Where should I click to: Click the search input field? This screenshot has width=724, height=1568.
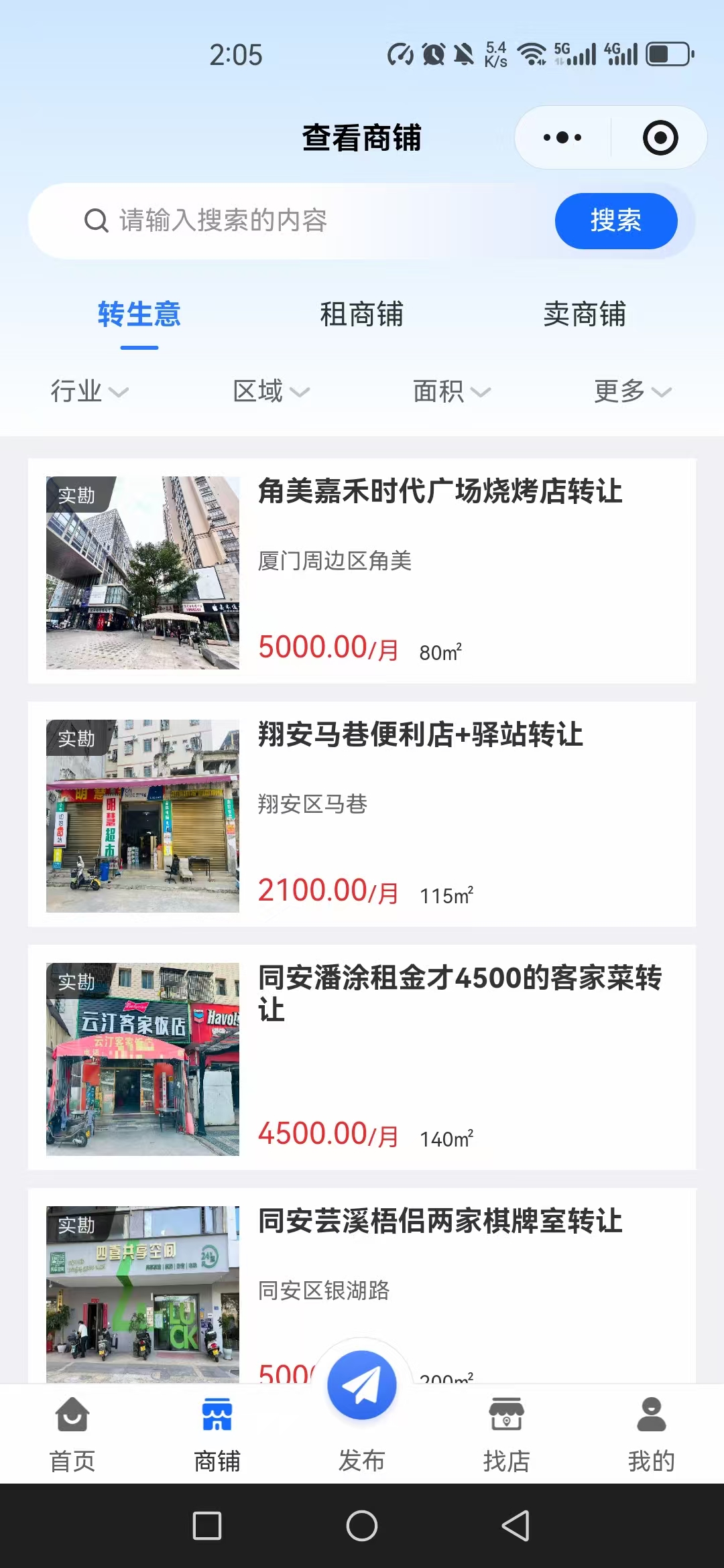(282, 221)
